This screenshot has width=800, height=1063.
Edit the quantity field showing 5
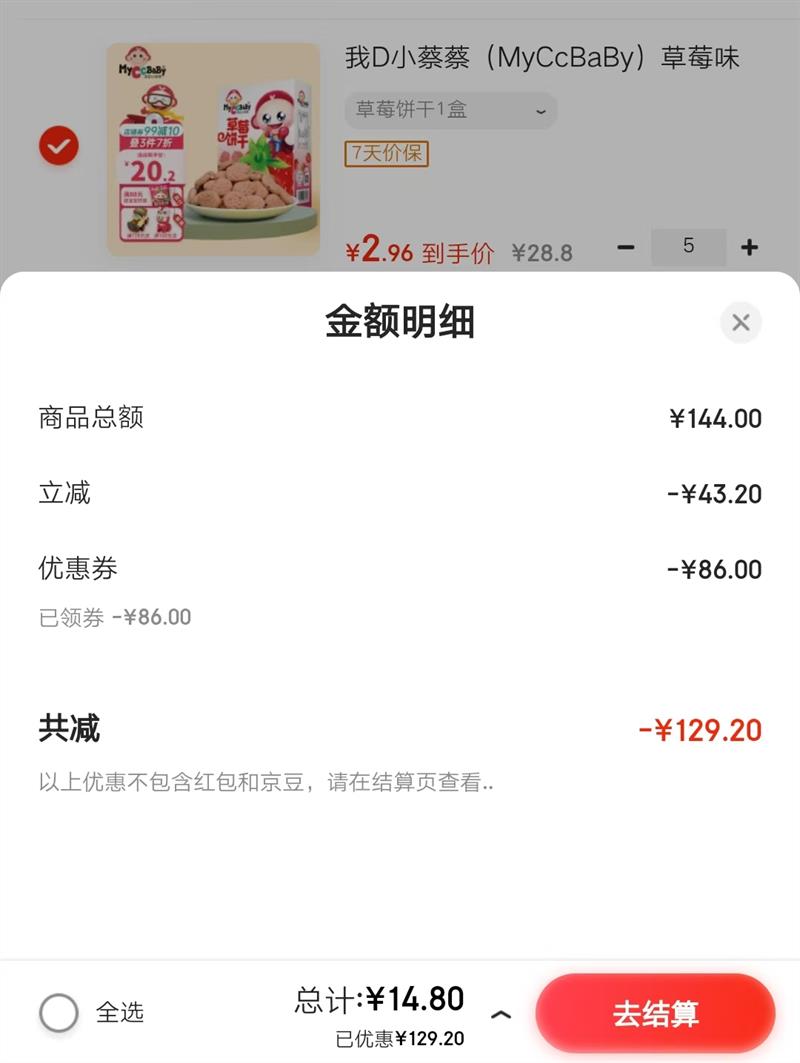[x=688, y=246]
